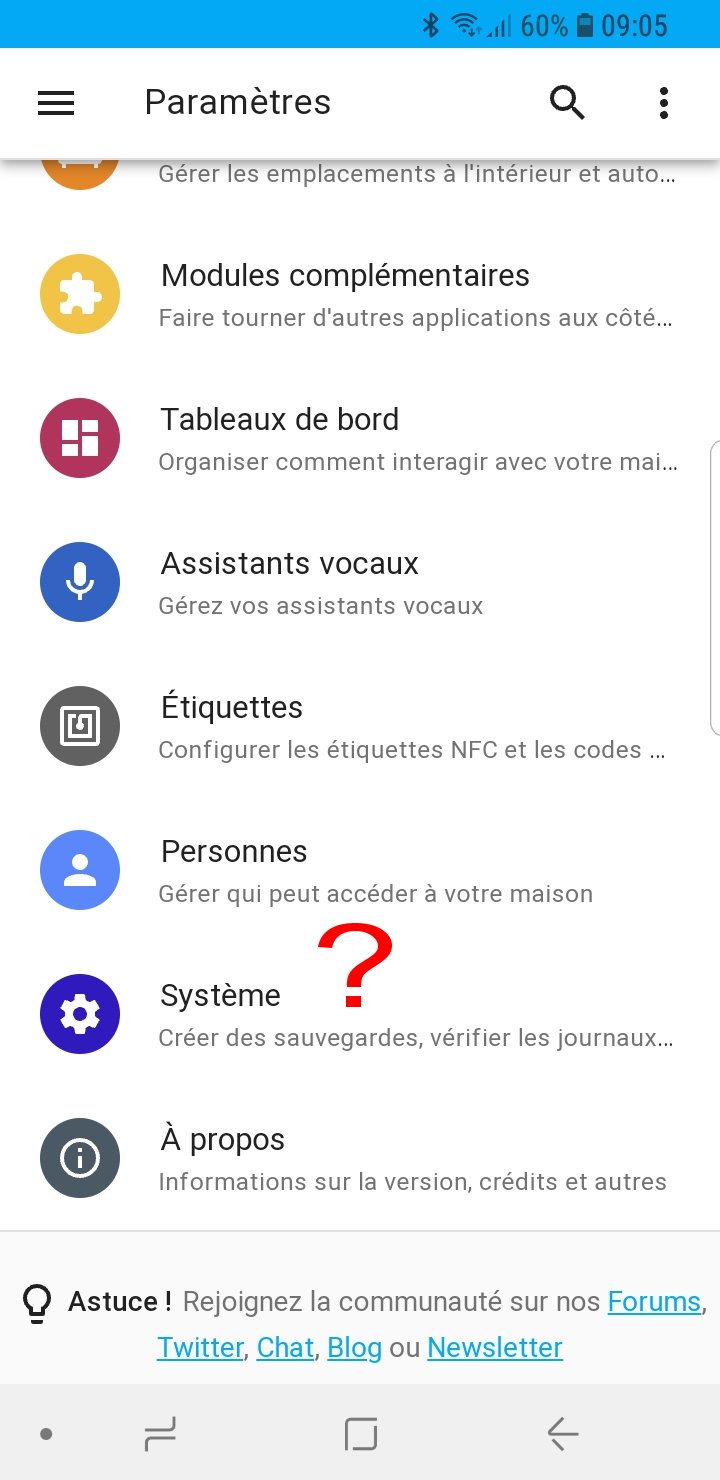Tap the system home button
This screenshot has width=720, height=1480.
(361, 1434)
